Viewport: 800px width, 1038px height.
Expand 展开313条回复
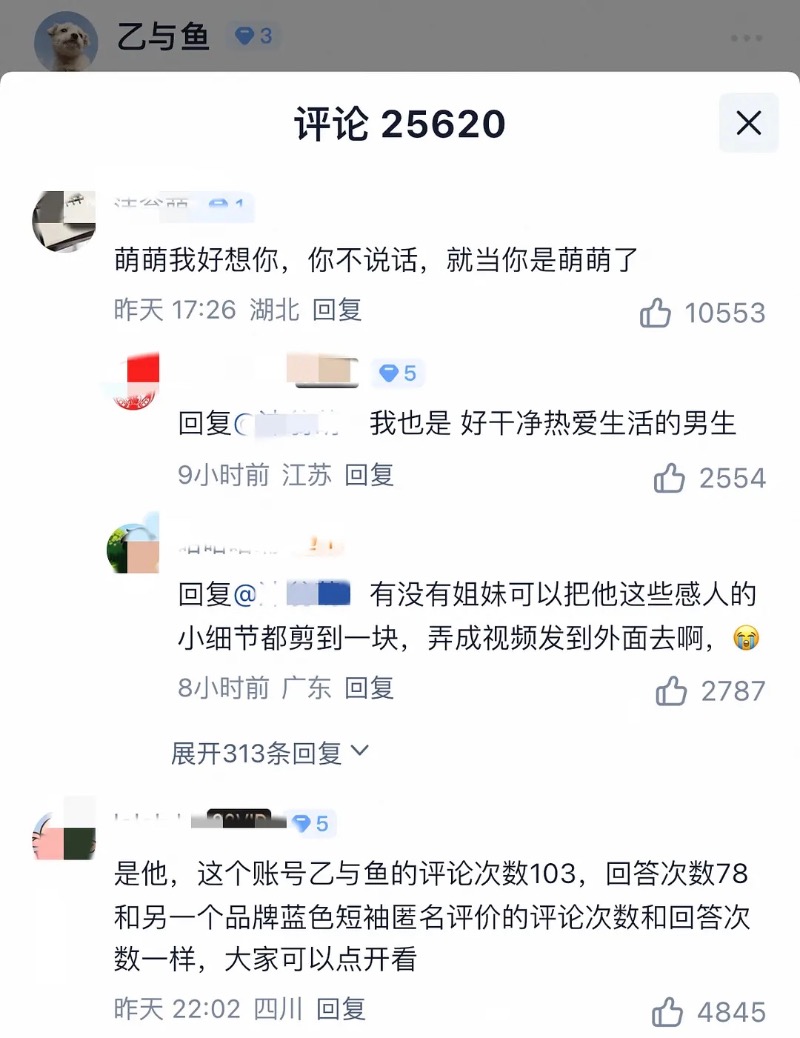pos(270,752)
